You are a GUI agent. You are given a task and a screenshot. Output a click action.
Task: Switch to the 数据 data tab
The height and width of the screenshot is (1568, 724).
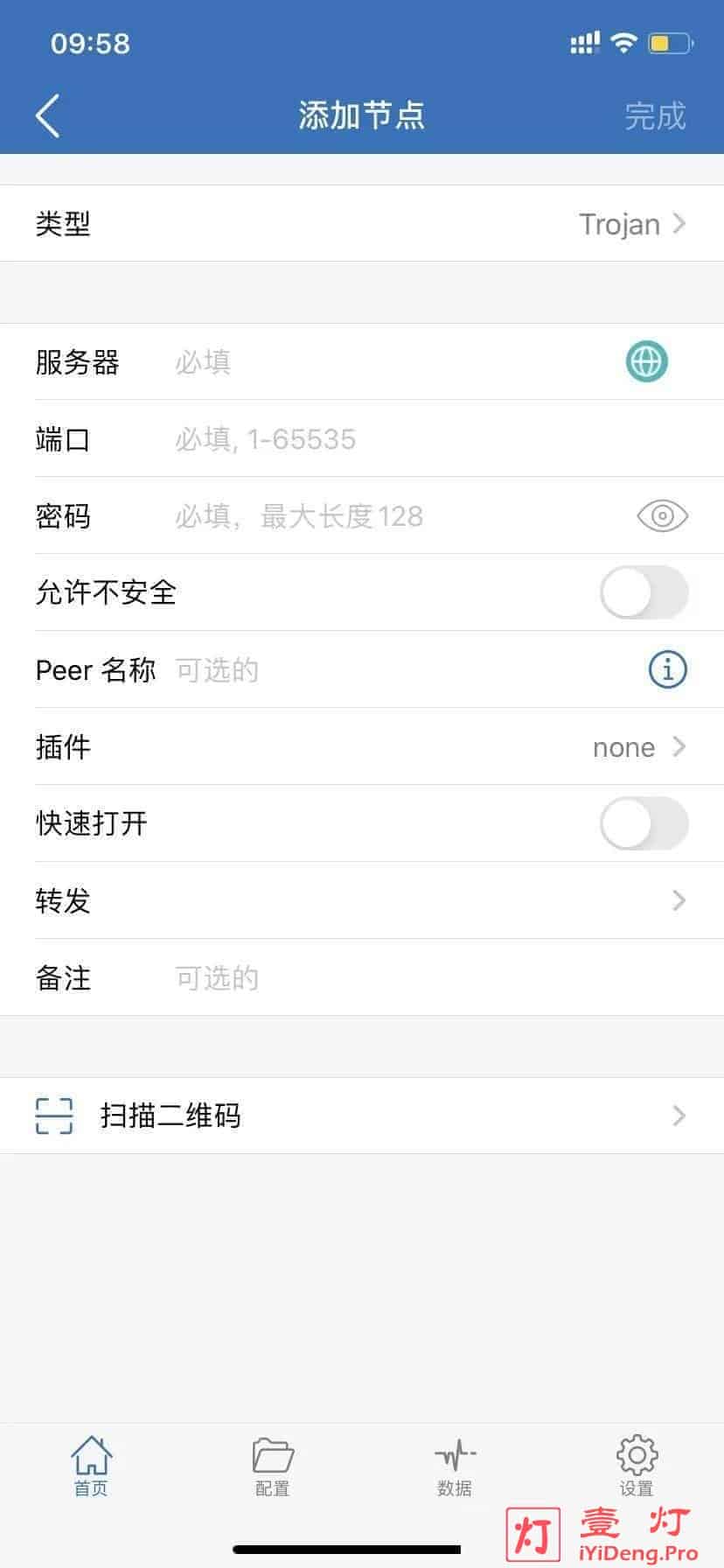pyautogui.click(x=455, y=1466)
